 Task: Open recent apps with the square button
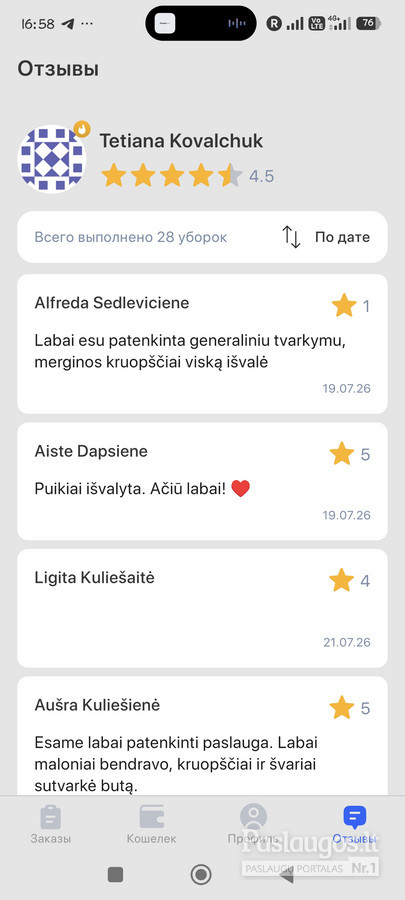point(115,874)
